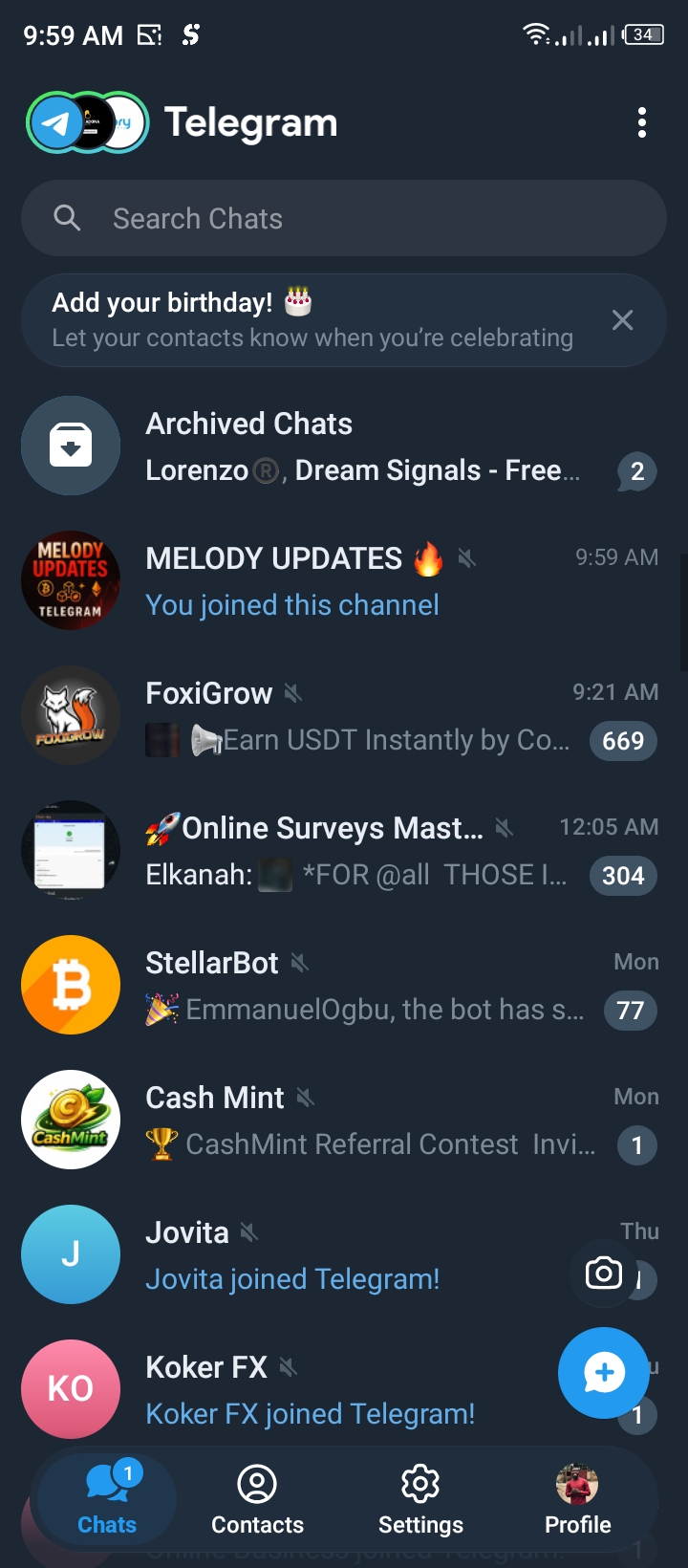Switch to the Contacts tab
Screen dimensions: 688x1568
click(x=257, y=1499)
